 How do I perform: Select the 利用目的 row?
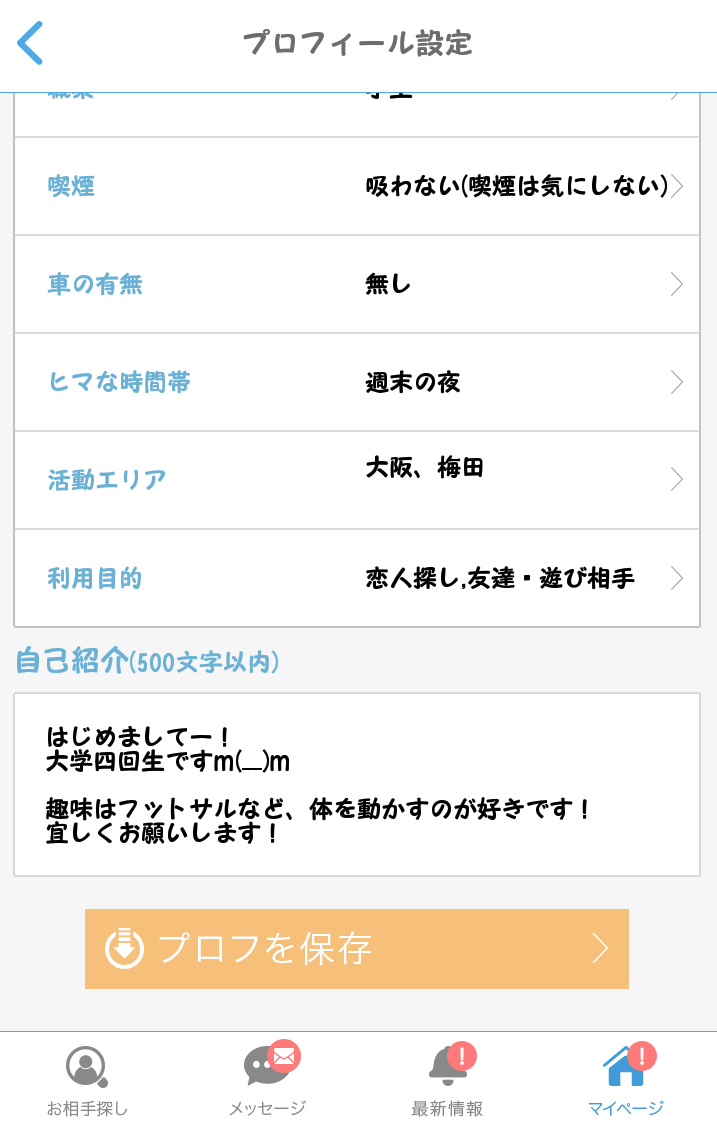pyautogui.click(x=357, y=578)
